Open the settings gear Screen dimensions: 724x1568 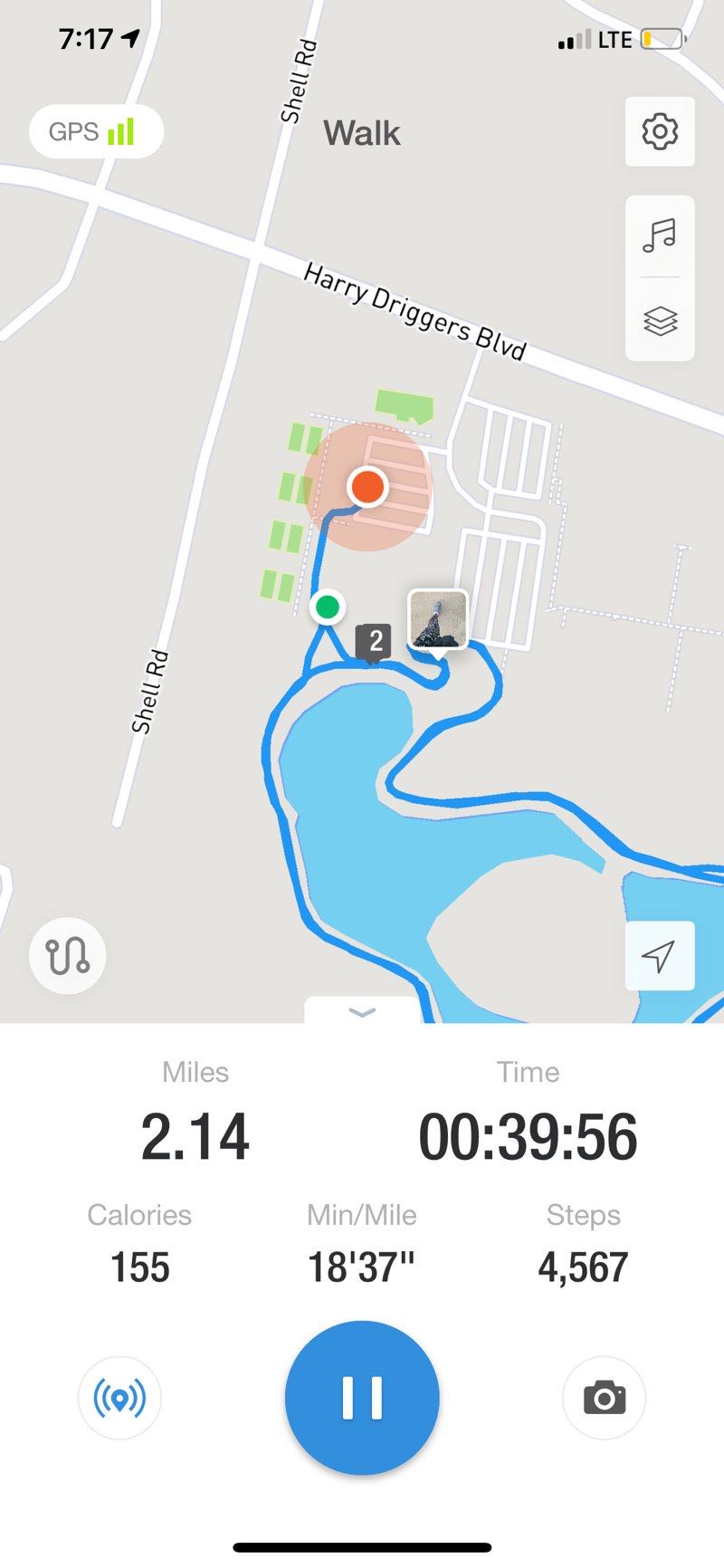pyautogui.click(x=660, y=131)
